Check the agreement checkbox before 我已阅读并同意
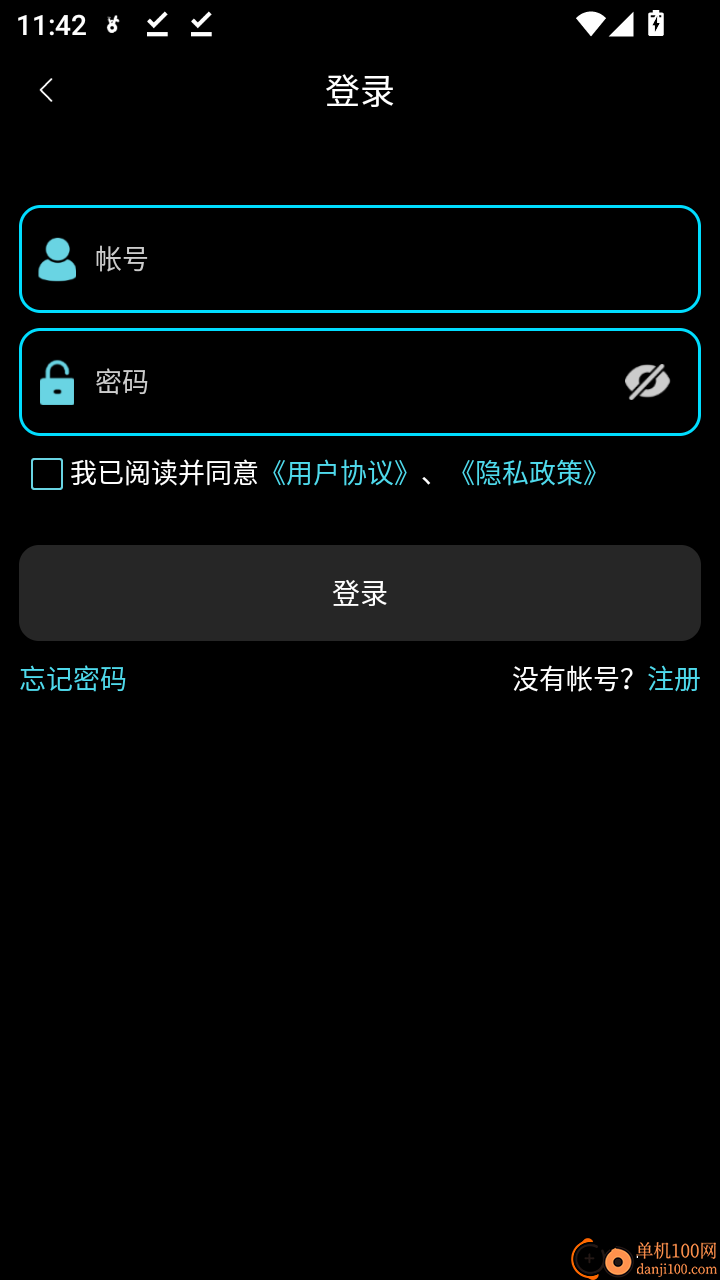 tap(46, 474)
